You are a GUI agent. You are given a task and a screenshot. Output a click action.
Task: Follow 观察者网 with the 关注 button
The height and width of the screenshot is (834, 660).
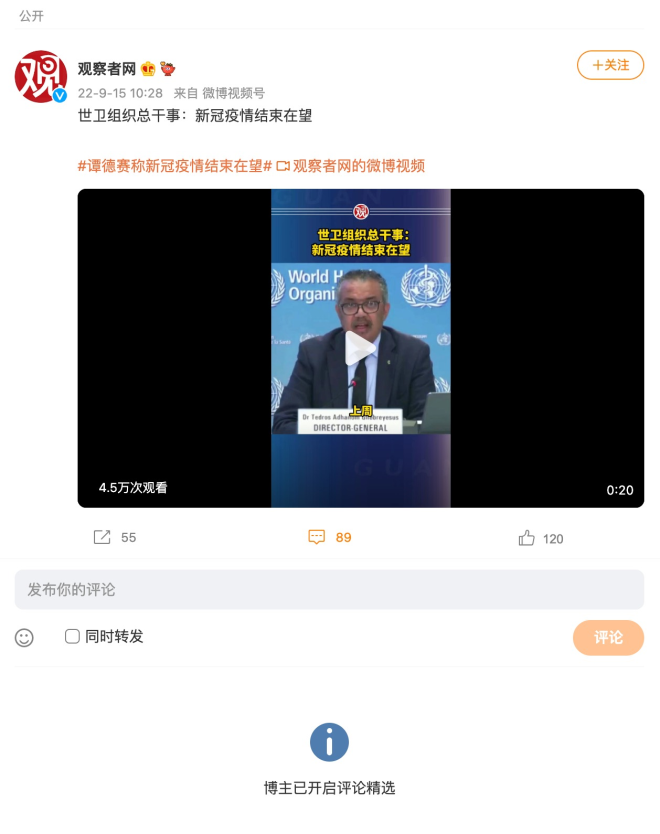pos(610,65)
